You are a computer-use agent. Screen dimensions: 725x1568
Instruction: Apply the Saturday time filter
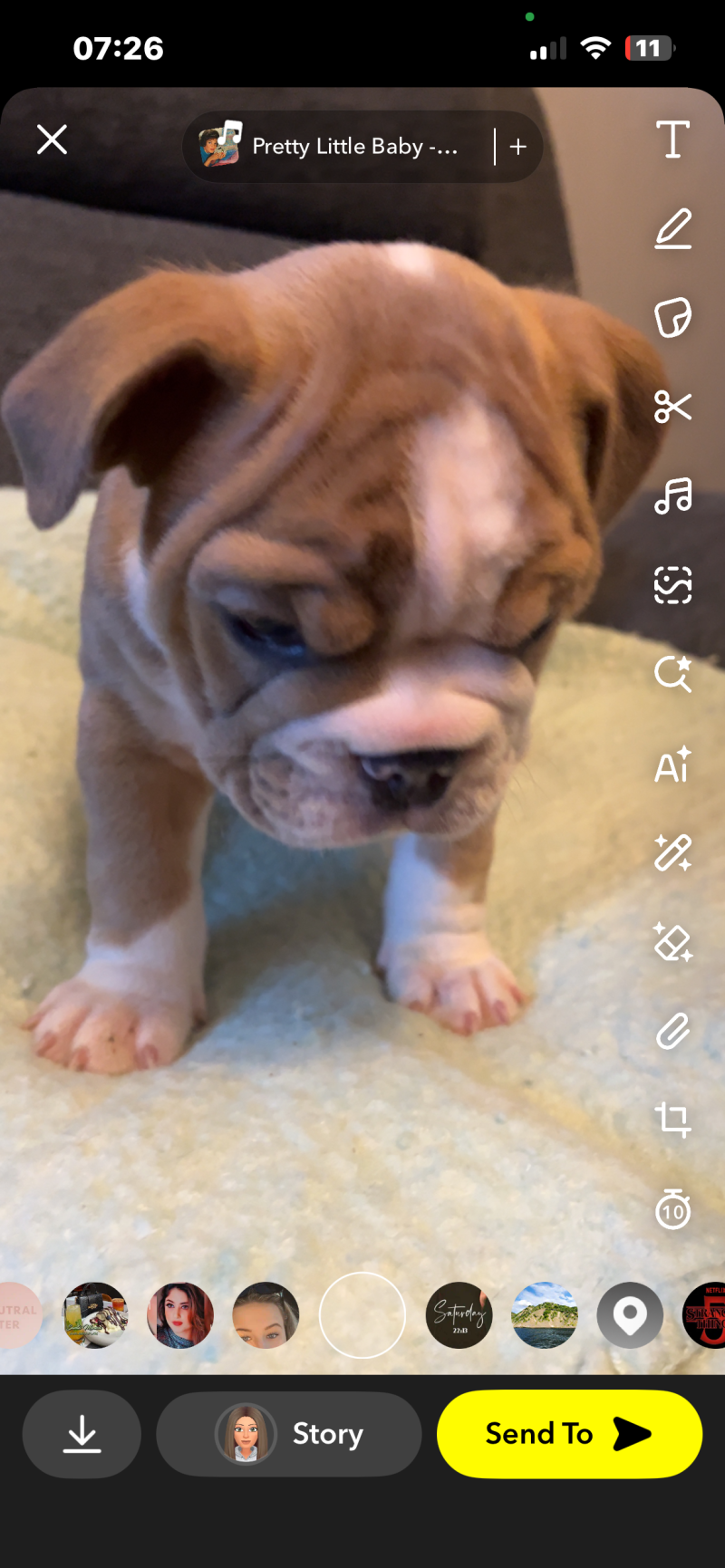click(459, 1315)
